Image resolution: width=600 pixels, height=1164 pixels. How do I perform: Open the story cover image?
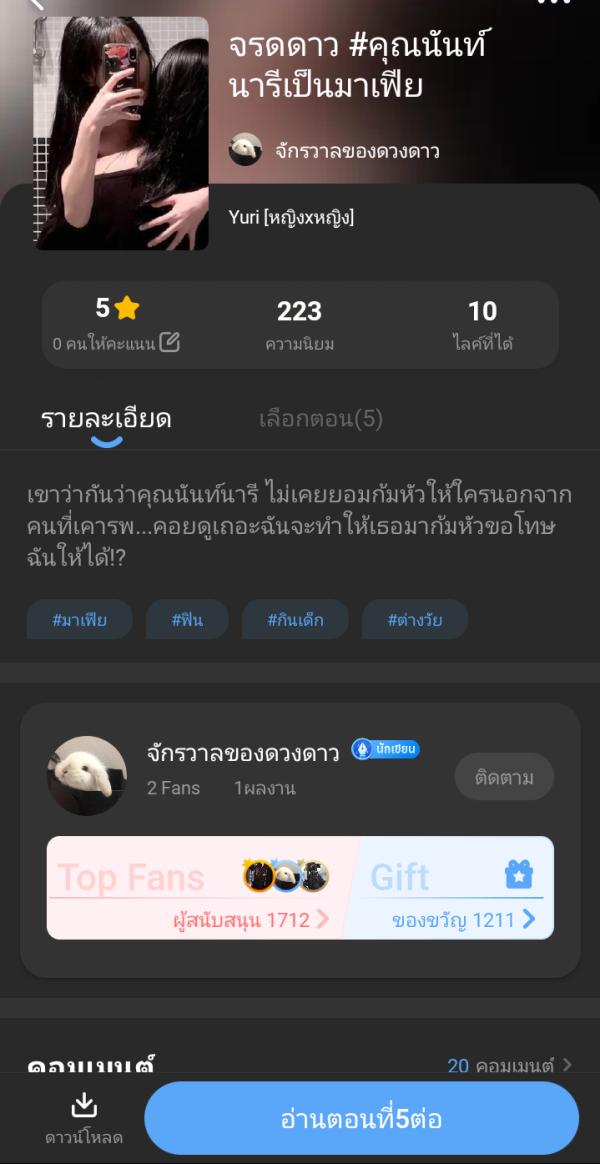coord(121,133)
